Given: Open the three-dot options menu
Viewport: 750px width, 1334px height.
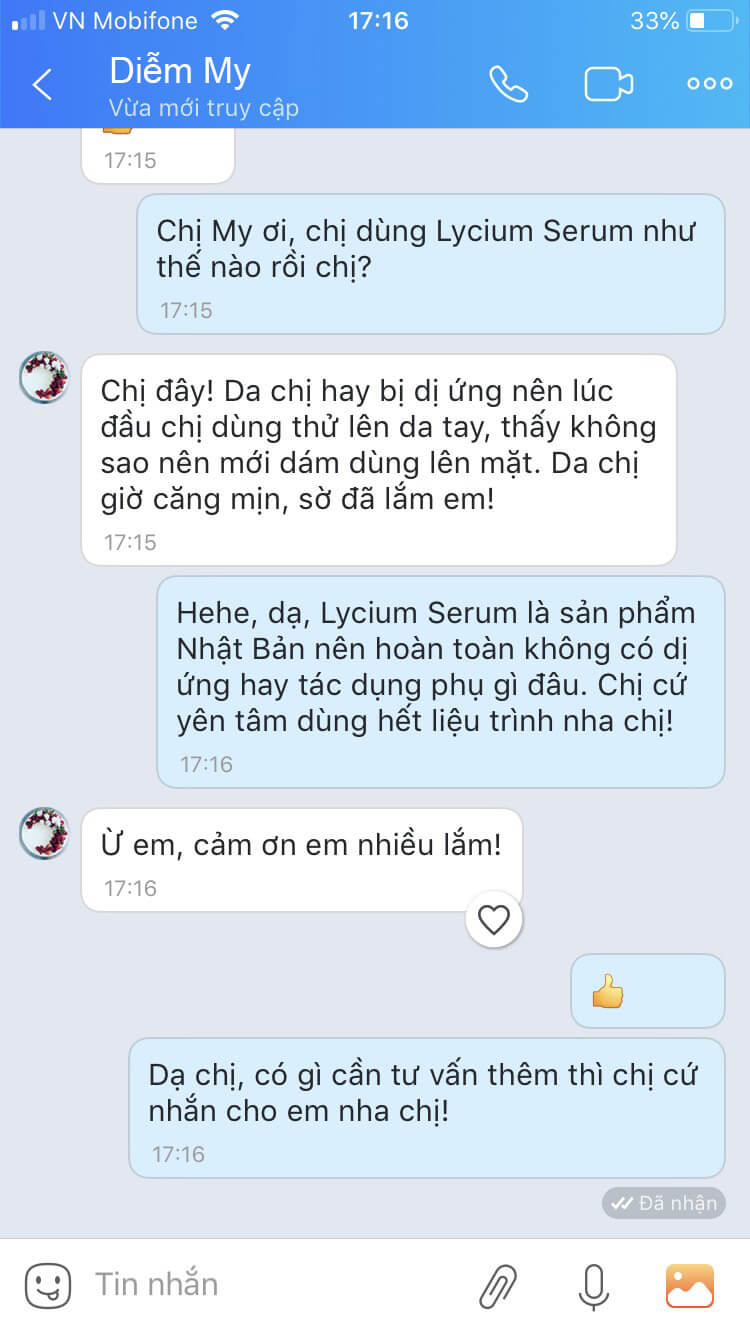Looking at the screenshot, I should coord(709,84).
